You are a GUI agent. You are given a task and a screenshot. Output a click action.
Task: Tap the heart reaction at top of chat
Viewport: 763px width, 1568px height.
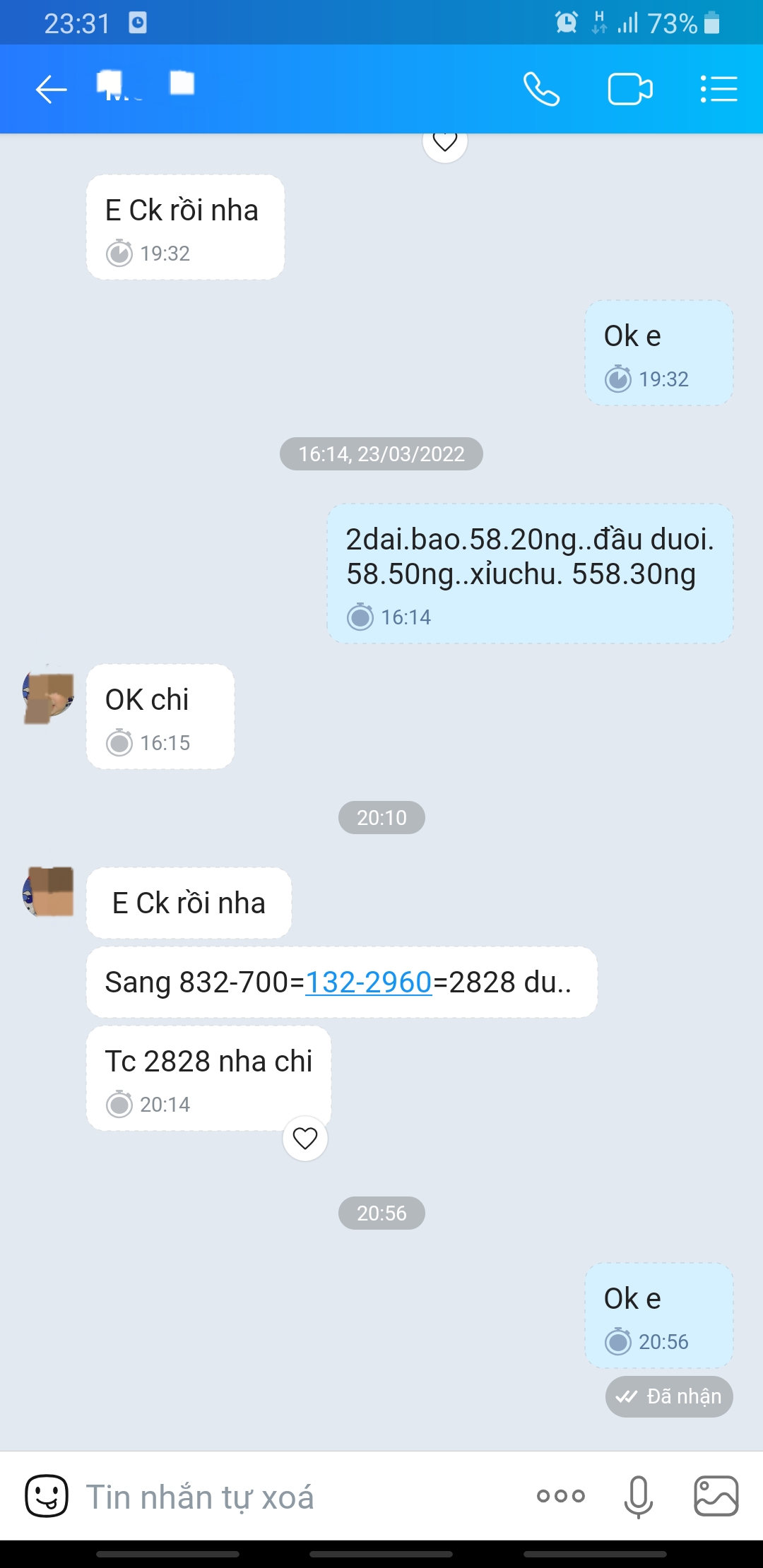pyautogui.click(x=445, y=143)
